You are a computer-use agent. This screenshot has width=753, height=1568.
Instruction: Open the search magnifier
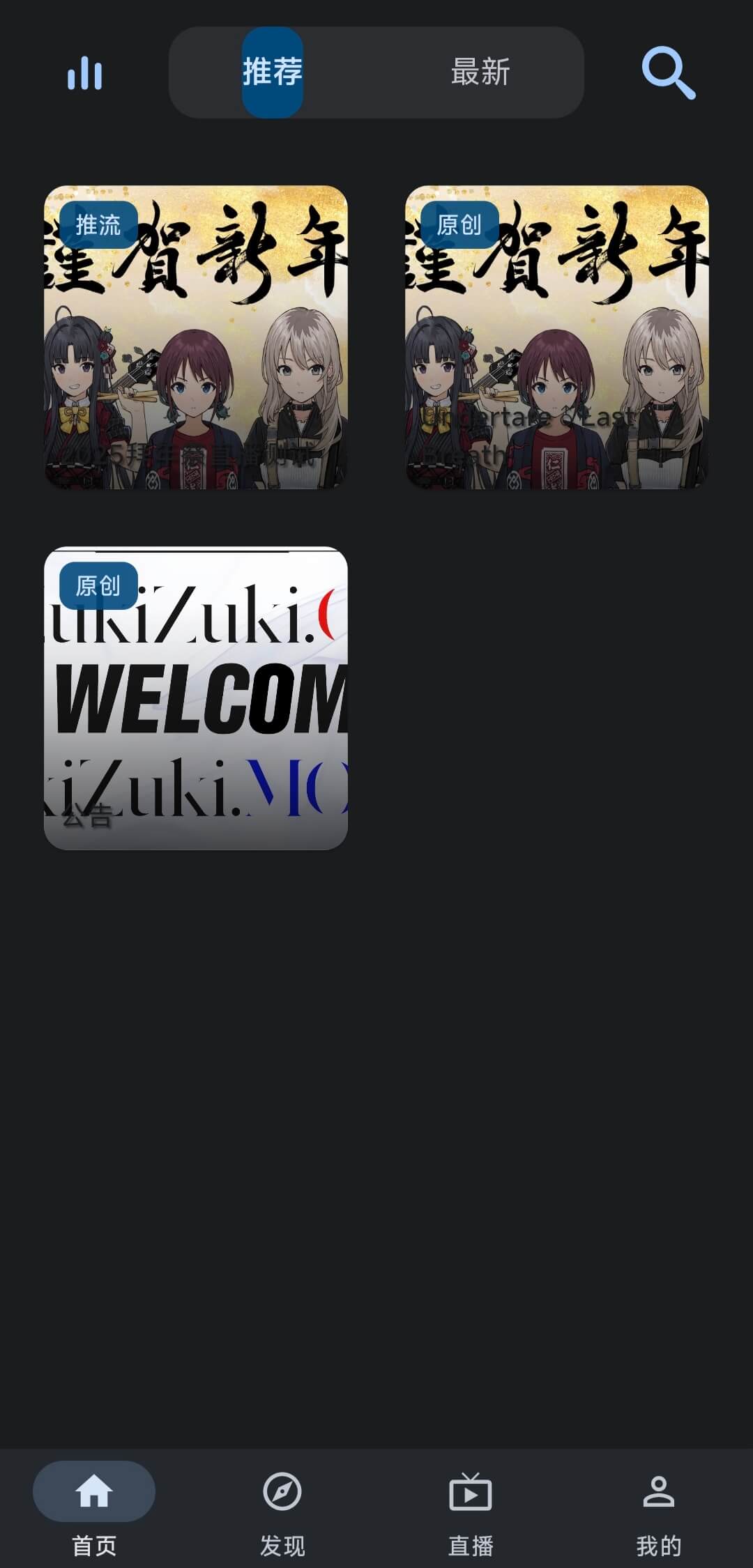[x=668, y=72]
